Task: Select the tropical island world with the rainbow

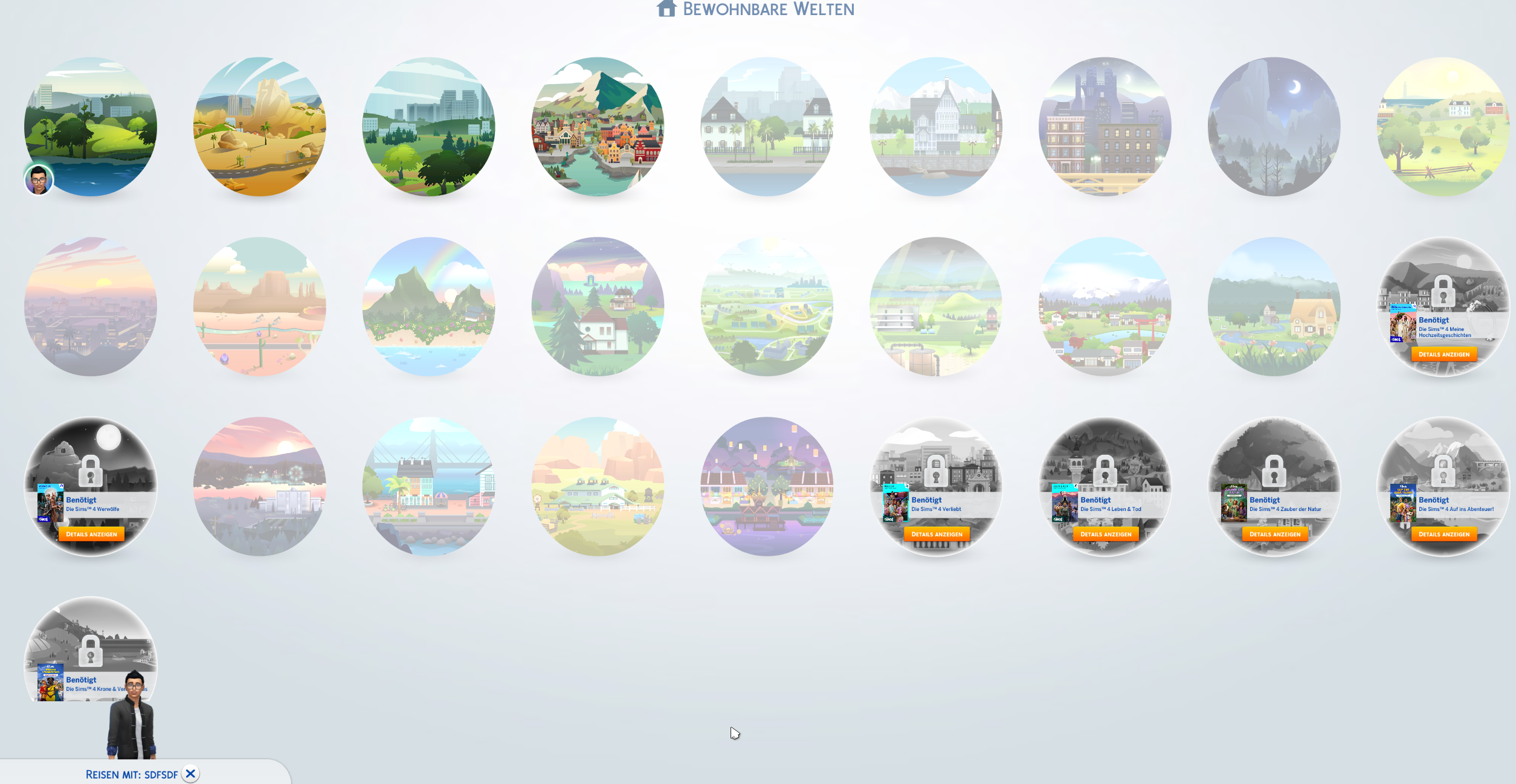Action: tap(428, 306)
